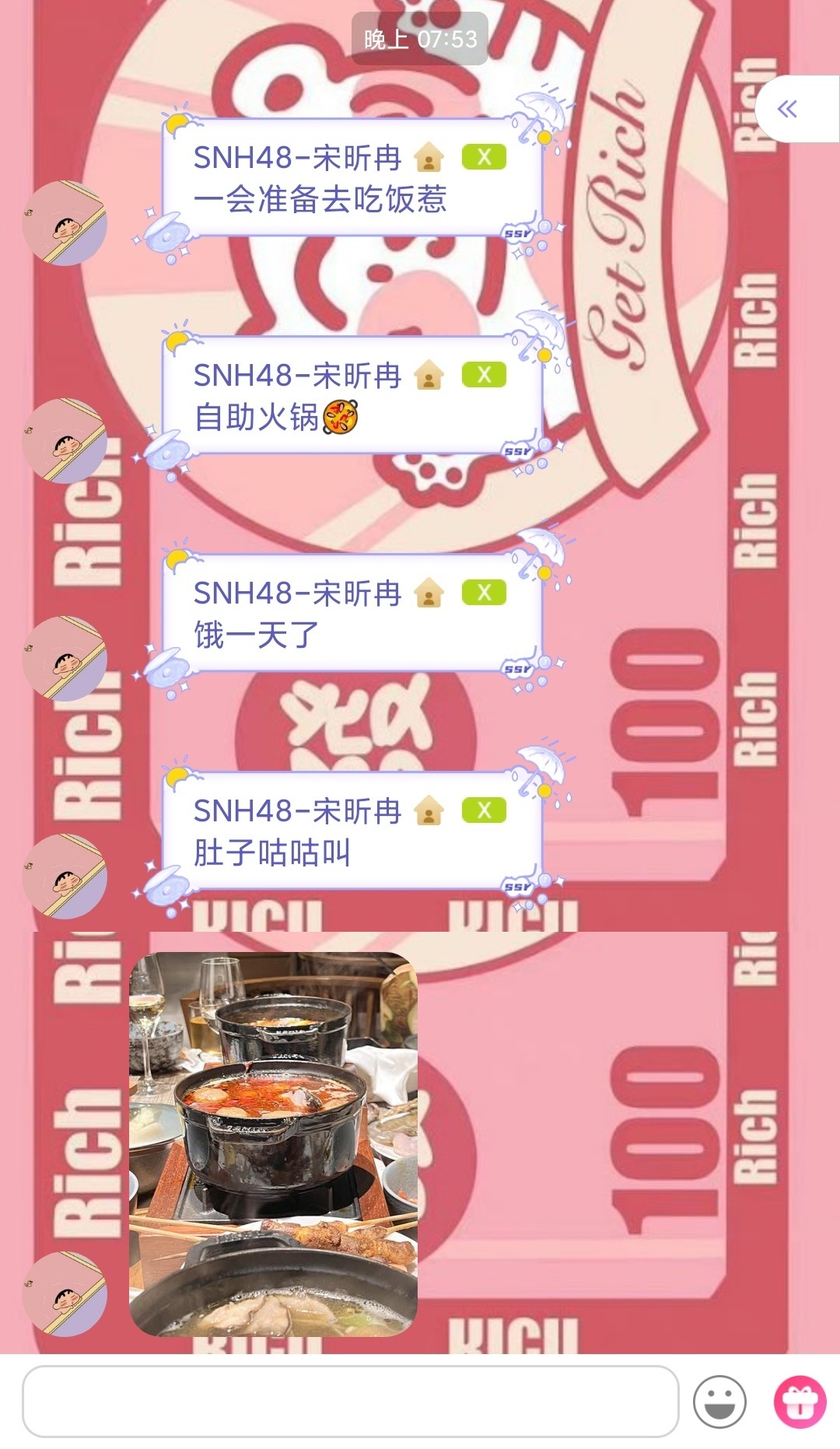Open the emoji picker
Screen dimensions: 840x1449
[x=719, y=1402]
